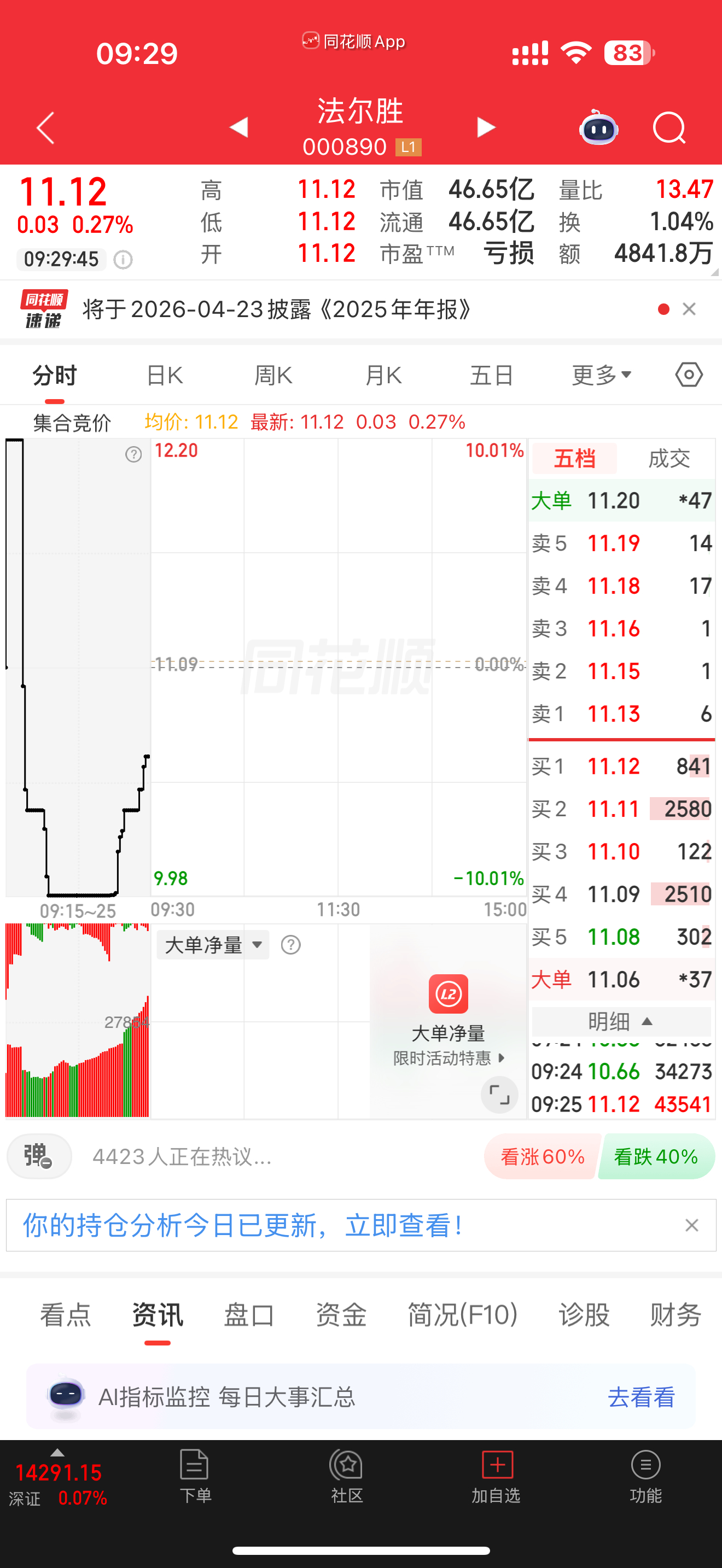Open the 大单净量 indicator dropdown
The image size is (722, 1568).
[212, 945]
